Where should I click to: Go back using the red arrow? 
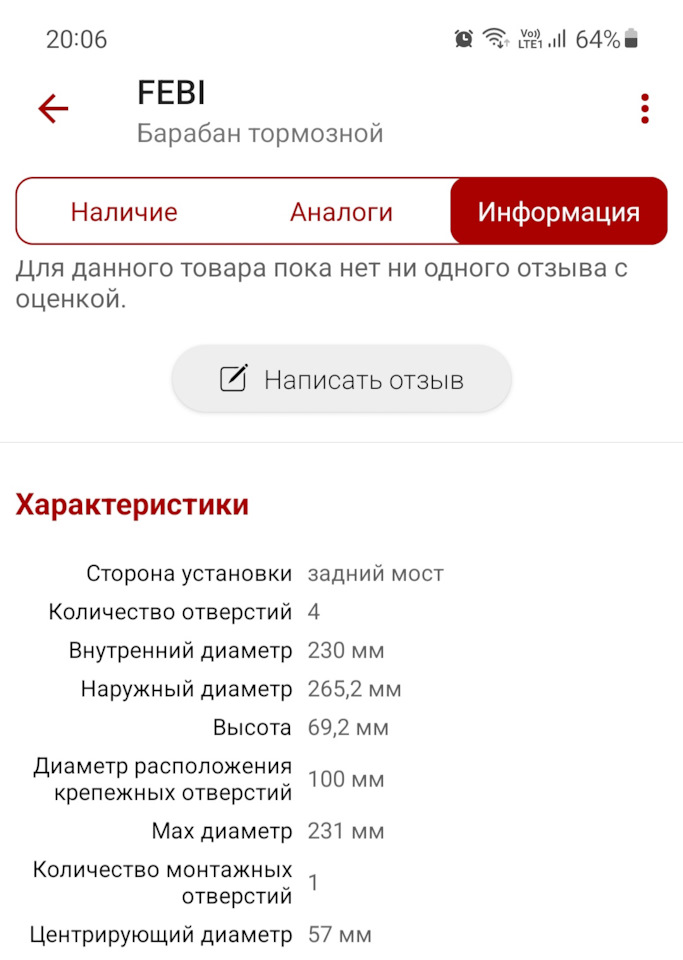point(53,108)
